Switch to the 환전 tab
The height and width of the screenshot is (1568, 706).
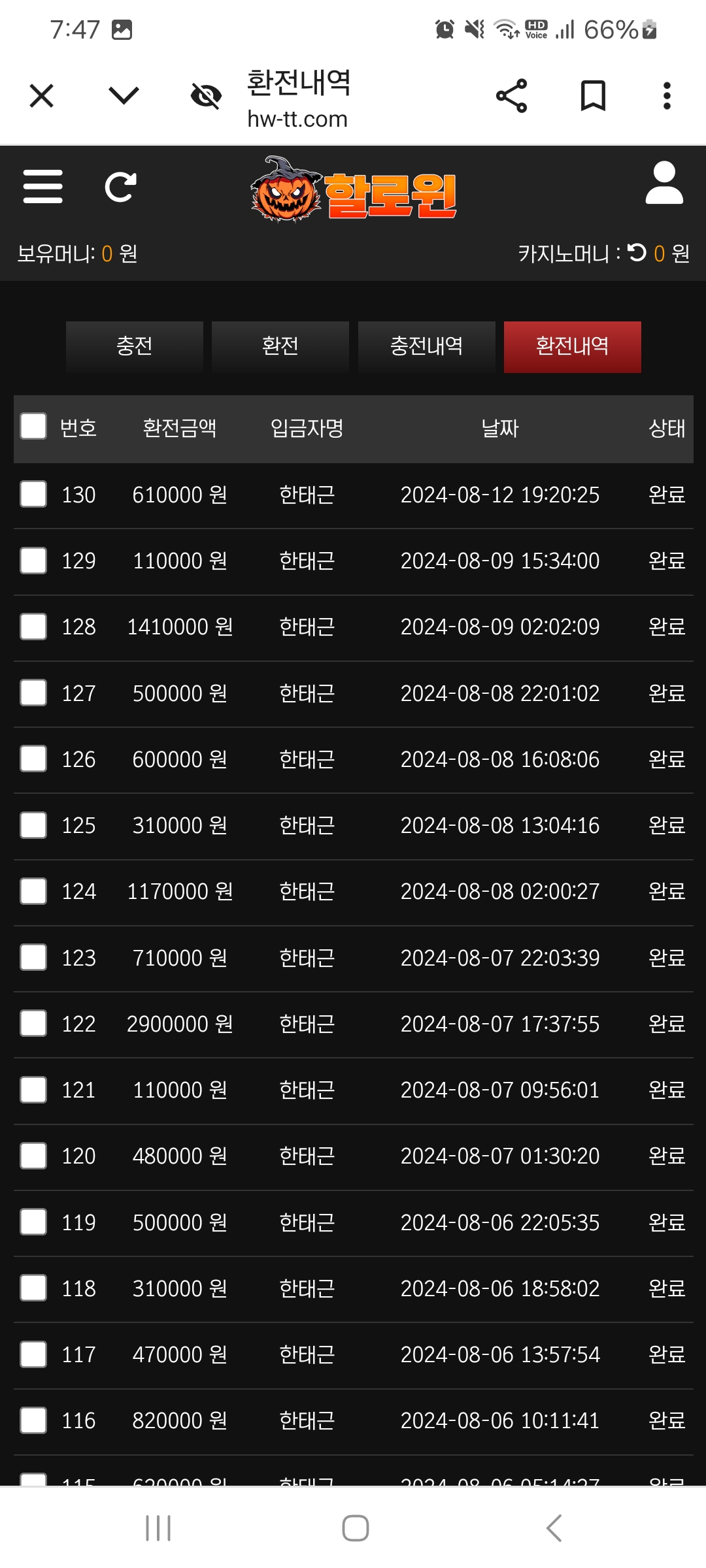(280, 346)
